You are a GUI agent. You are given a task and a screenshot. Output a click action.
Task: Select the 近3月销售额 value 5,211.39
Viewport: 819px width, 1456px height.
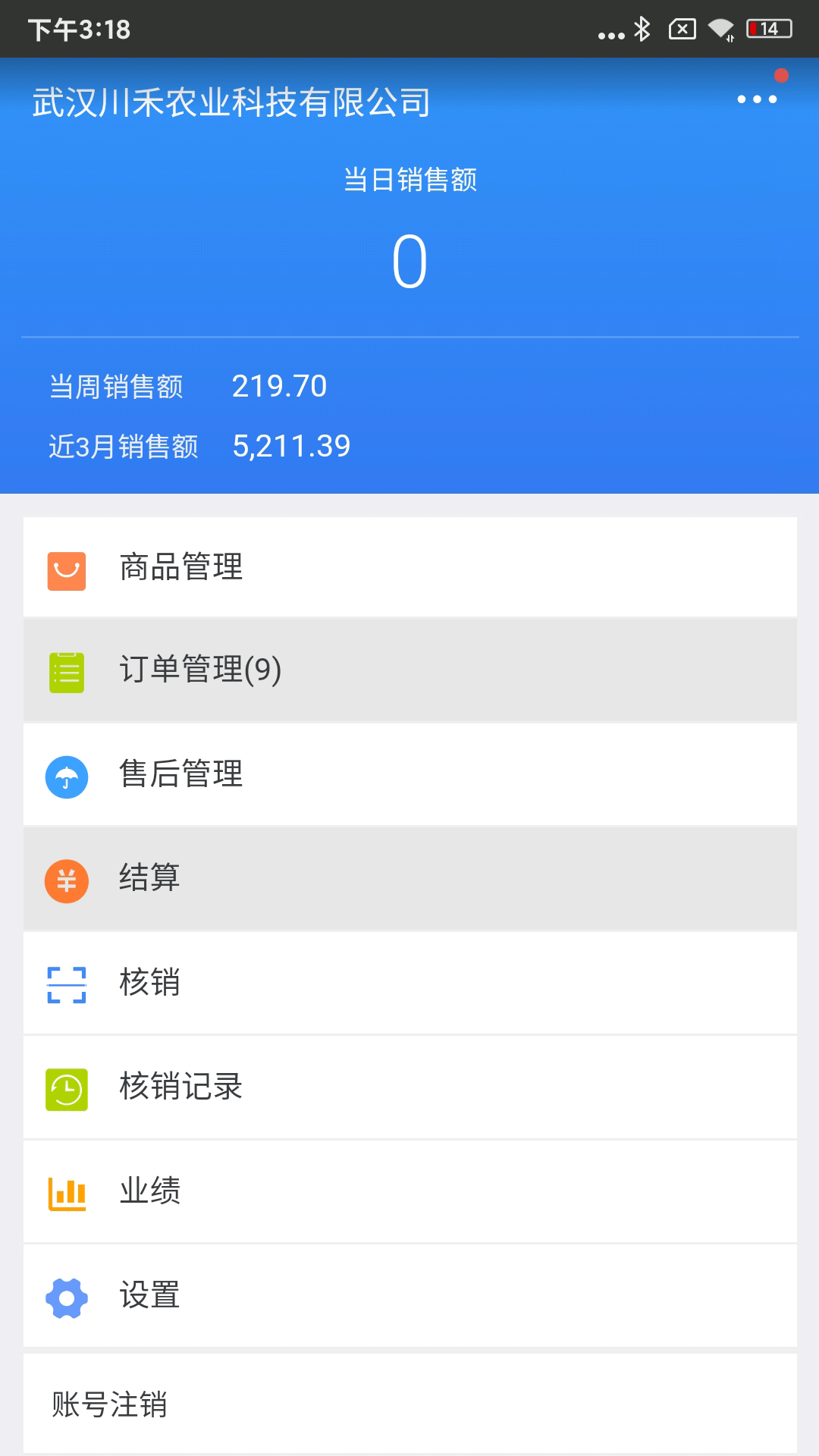[x=291, y=447]
